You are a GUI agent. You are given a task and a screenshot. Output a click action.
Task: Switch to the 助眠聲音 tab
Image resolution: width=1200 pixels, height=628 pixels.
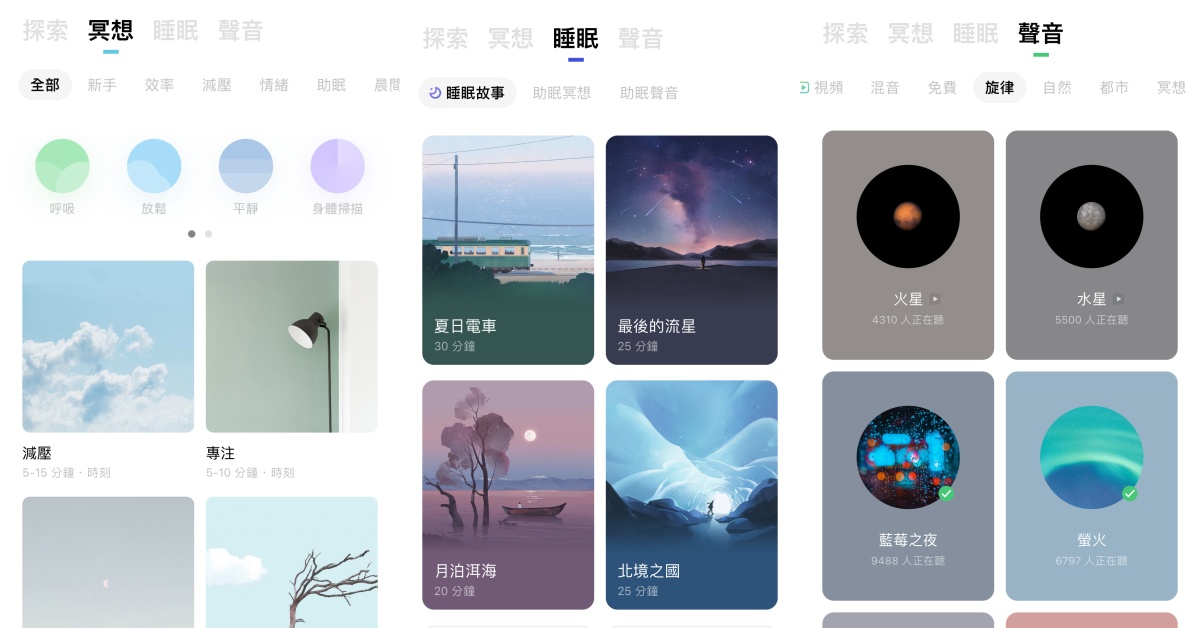tap(649, 93)
